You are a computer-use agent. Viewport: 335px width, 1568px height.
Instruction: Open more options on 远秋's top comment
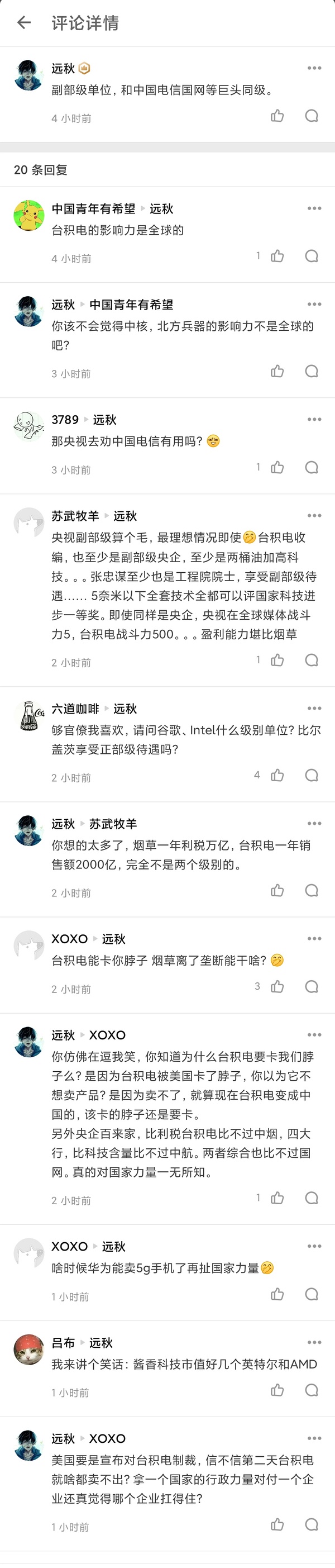[x=314, y=68]
